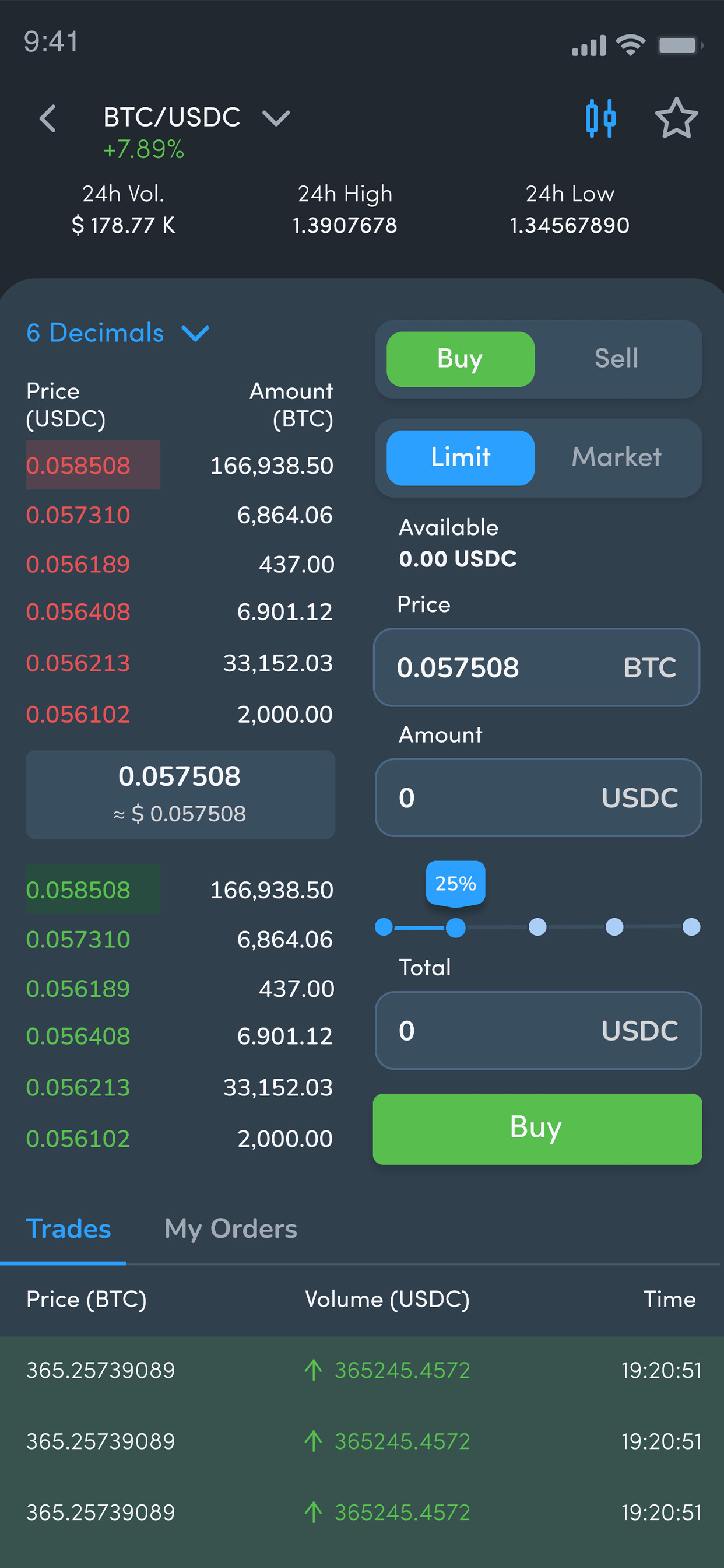Open the BTC/USDC pair dropdown
The height and width of the screenshot is (1568, 724).
click(x=276, y=117)
